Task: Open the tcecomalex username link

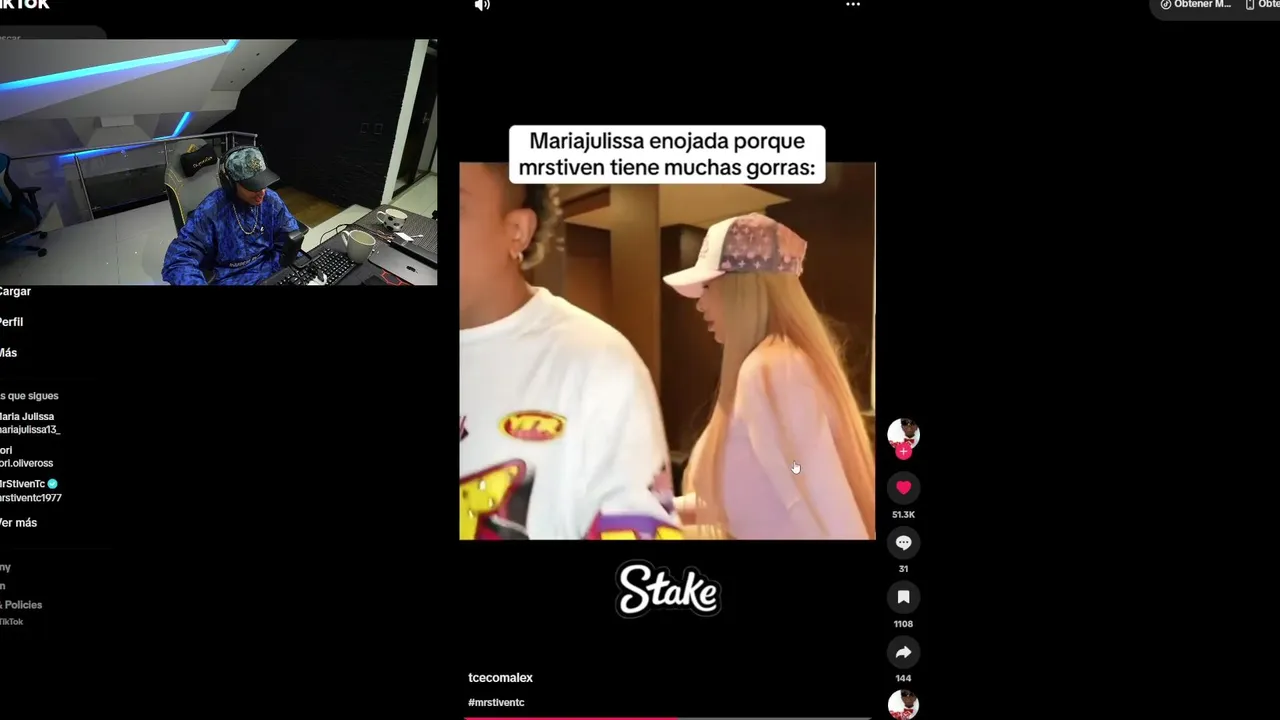Action: tap(500, 678)
